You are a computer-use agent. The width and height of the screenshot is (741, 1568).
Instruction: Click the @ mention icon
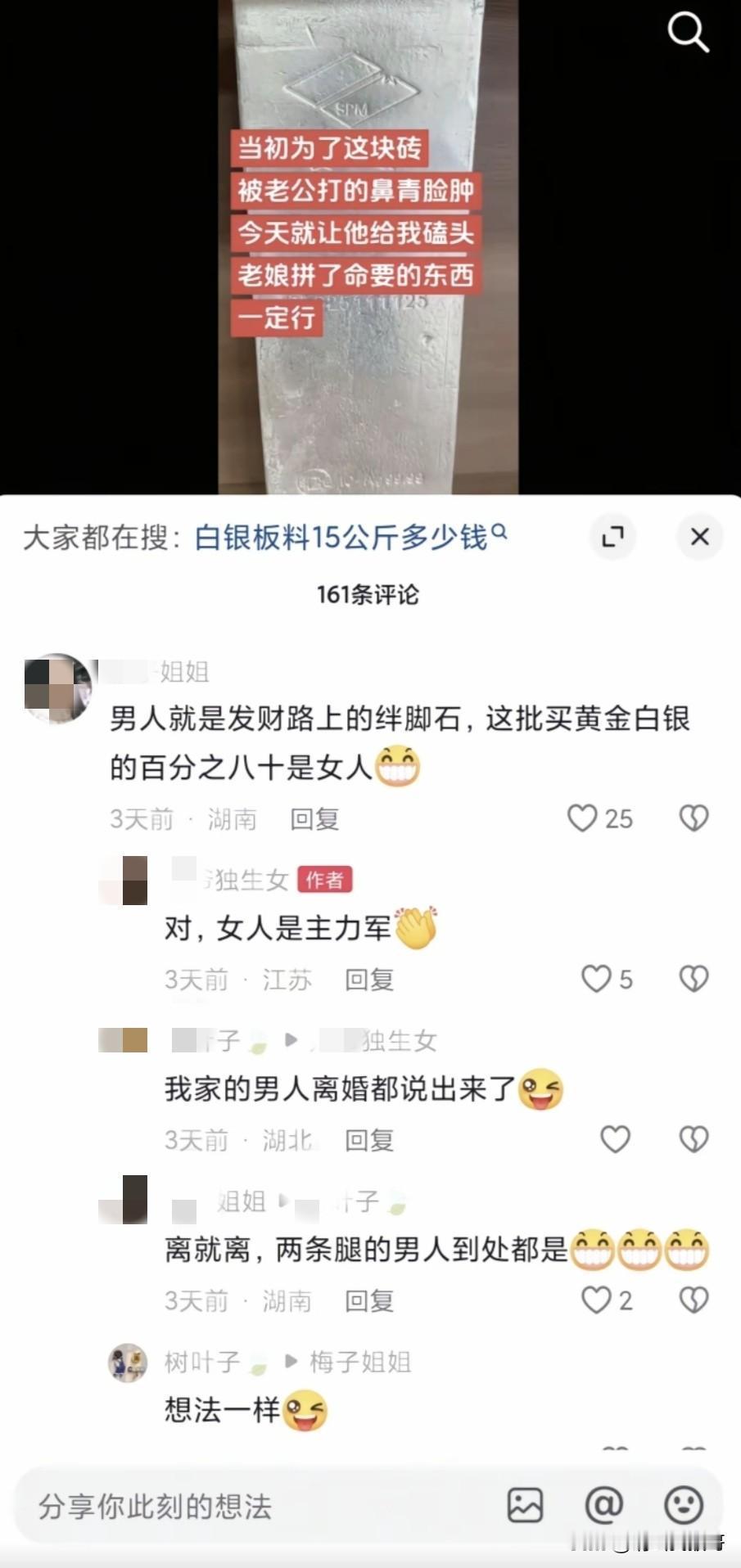(x=603, y=1506)
